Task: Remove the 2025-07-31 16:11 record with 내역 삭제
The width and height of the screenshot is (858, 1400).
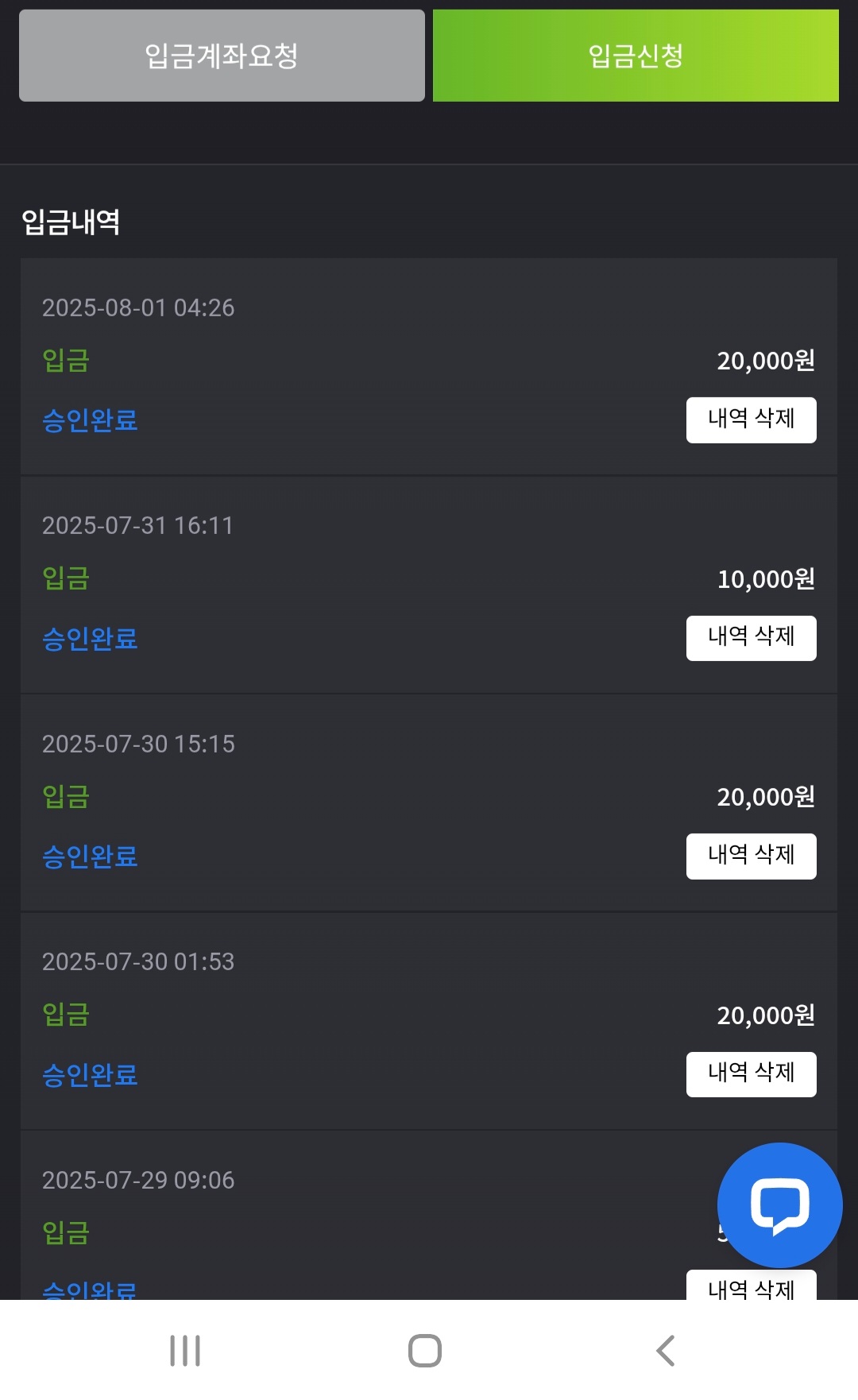Action: (751, 638)
